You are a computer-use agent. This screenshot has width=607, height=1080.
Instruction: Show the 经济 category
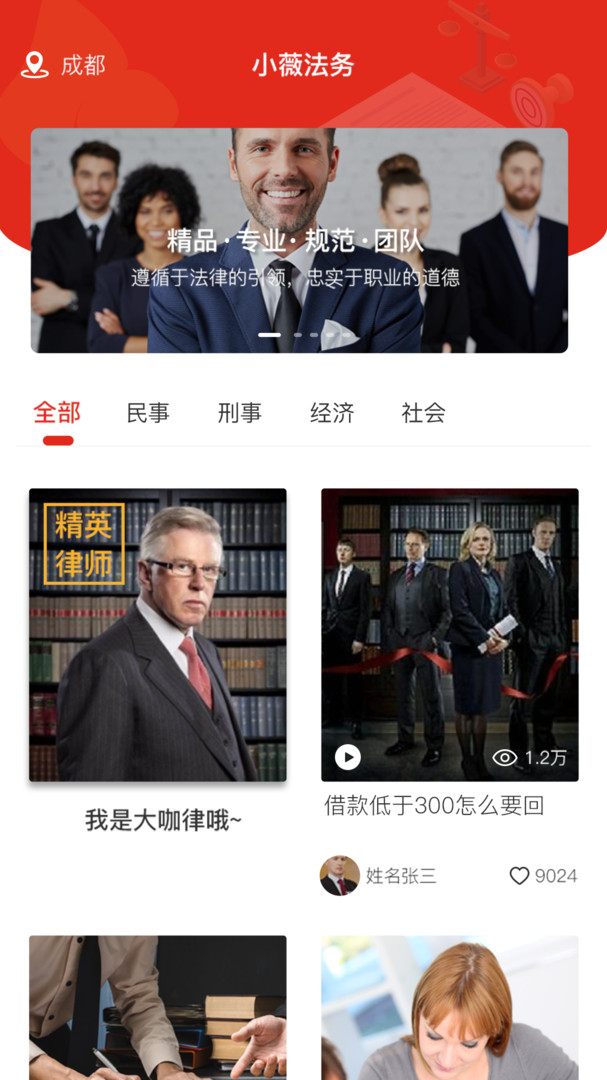[332, 413]
